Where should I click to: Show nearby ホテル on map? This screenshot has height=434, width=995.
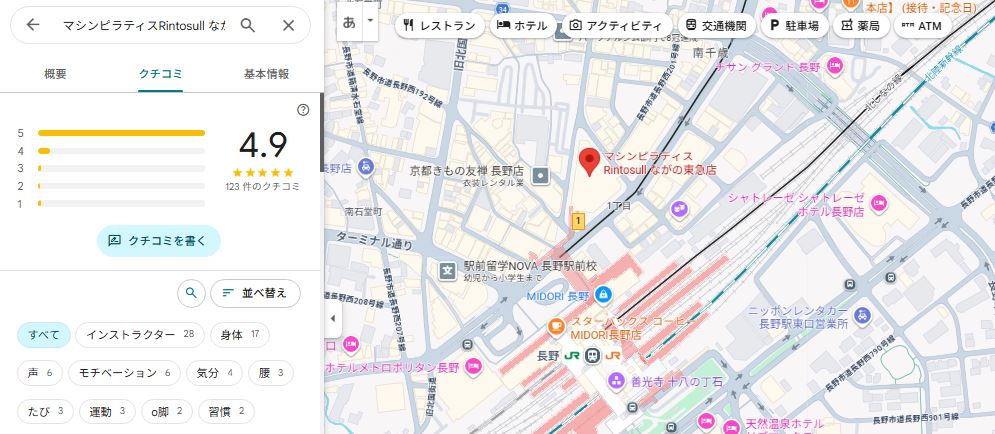pos(523,25)
